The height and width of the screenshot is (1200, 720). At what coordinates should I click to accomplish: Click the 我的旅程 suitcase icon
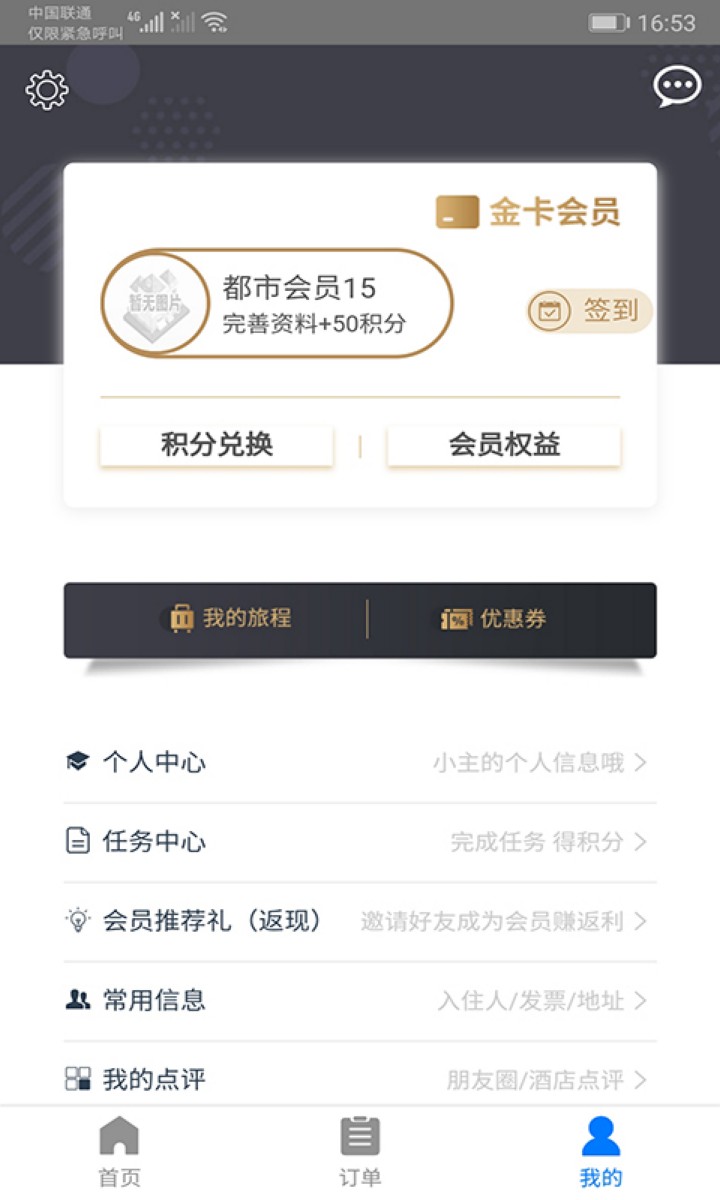pyautogui.click(x=182, y=620)
